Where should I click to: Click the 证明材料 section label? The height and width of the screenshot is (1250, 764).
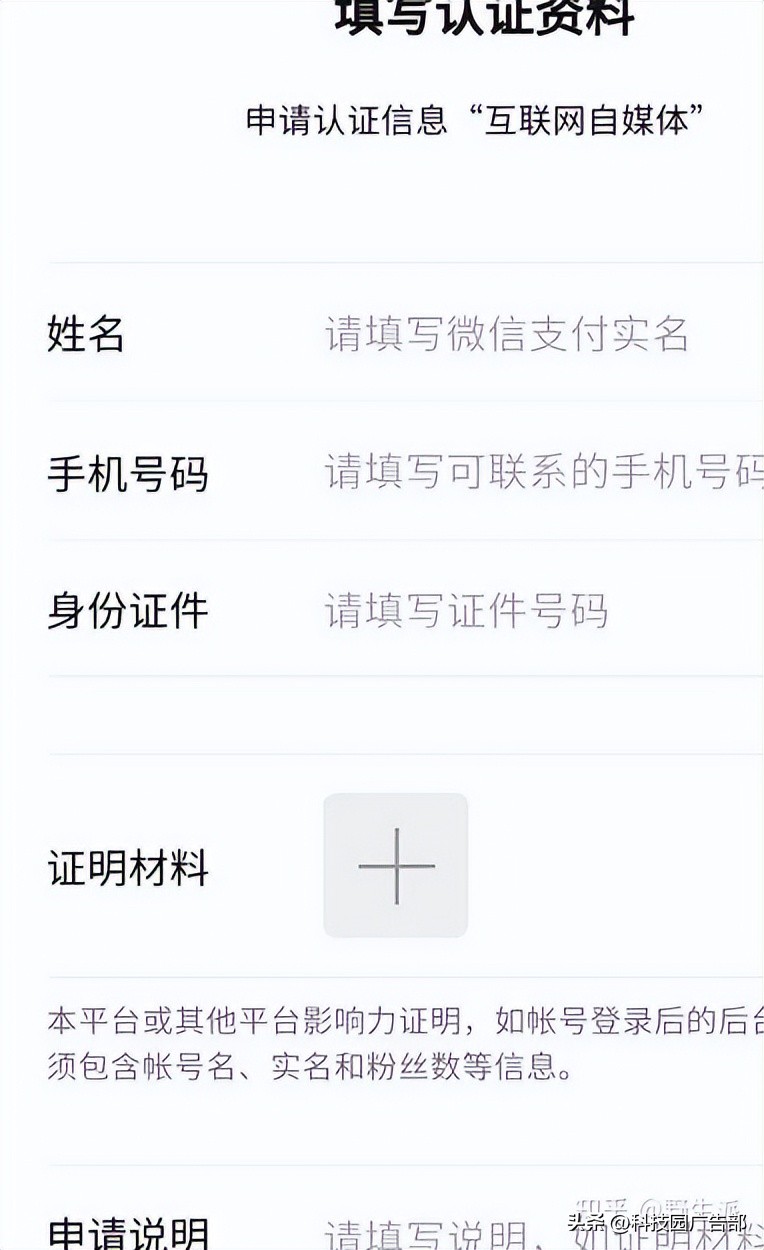[128, 868]
